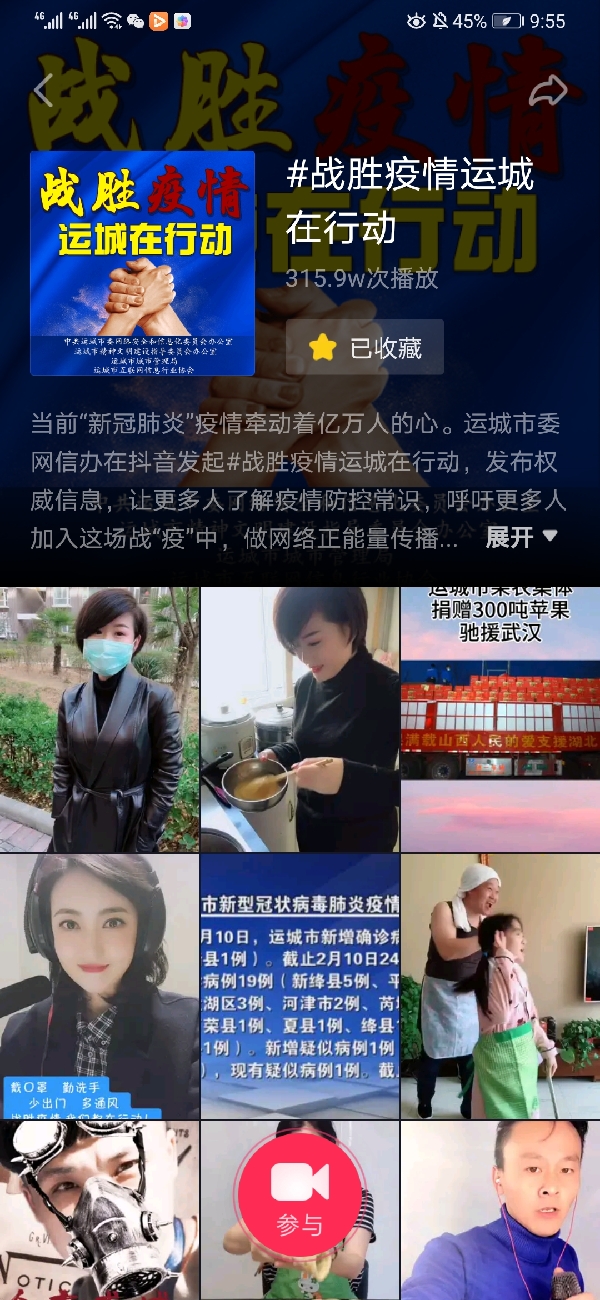Go back using the top-left arrow

[43, 91]
